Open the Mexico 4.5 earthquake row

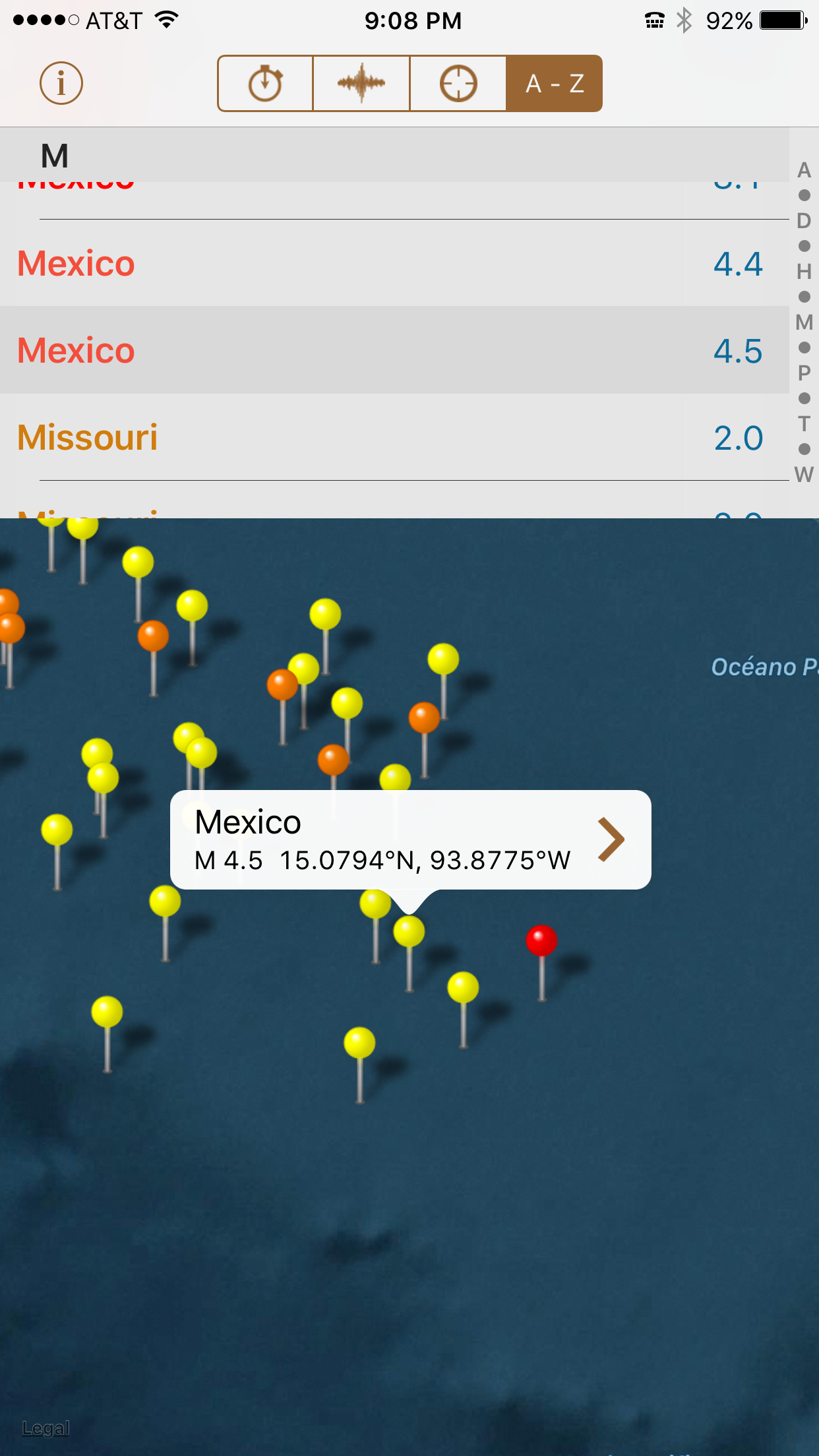tap(394, 350)
